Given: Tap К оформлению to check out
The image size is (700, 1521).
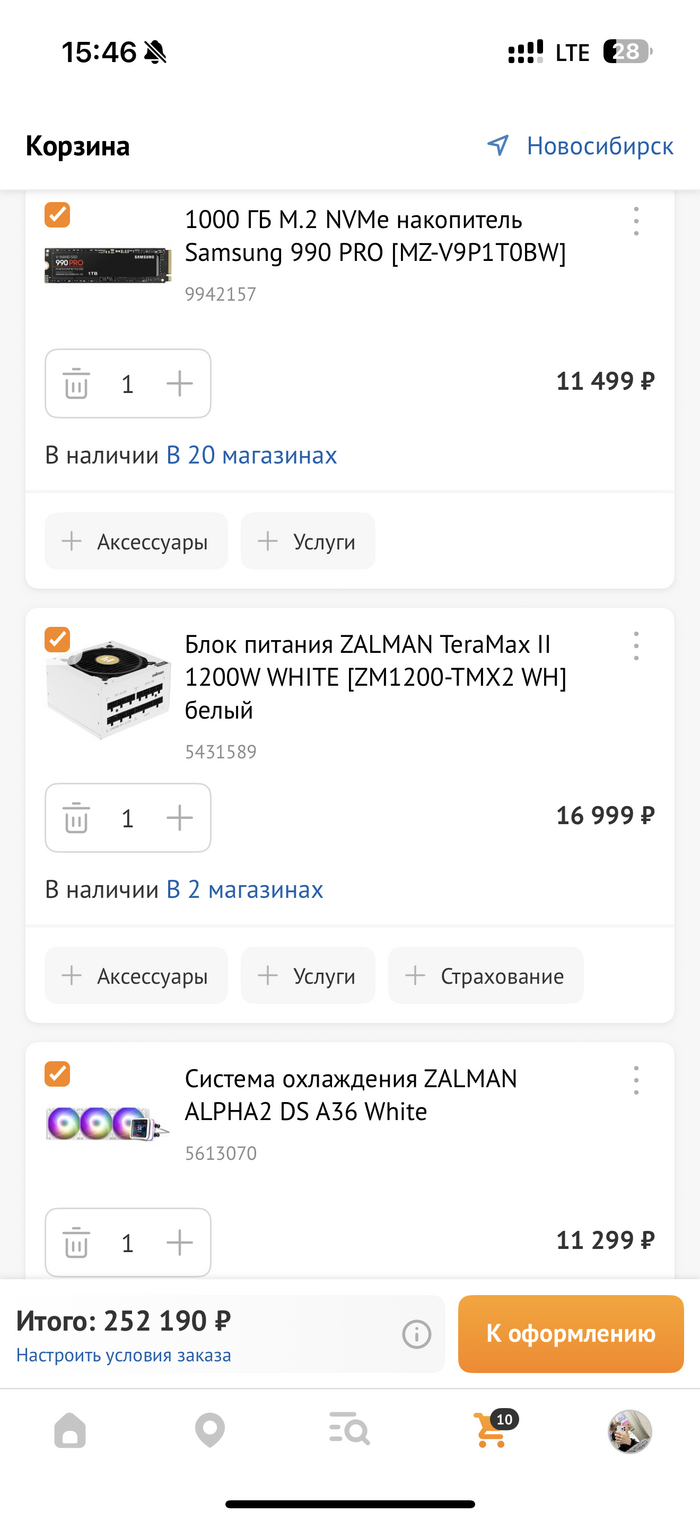Looking at the screenshot, I should [570, 1334].
